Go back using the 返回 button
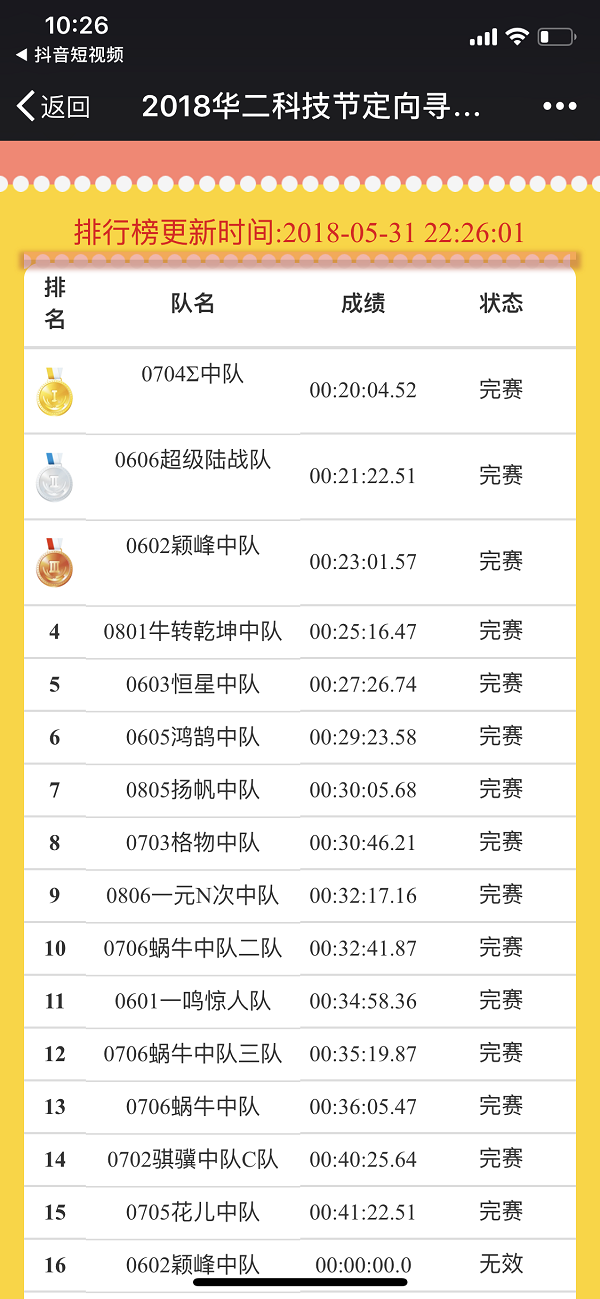The image size is (600, 1299). point(54,107)
